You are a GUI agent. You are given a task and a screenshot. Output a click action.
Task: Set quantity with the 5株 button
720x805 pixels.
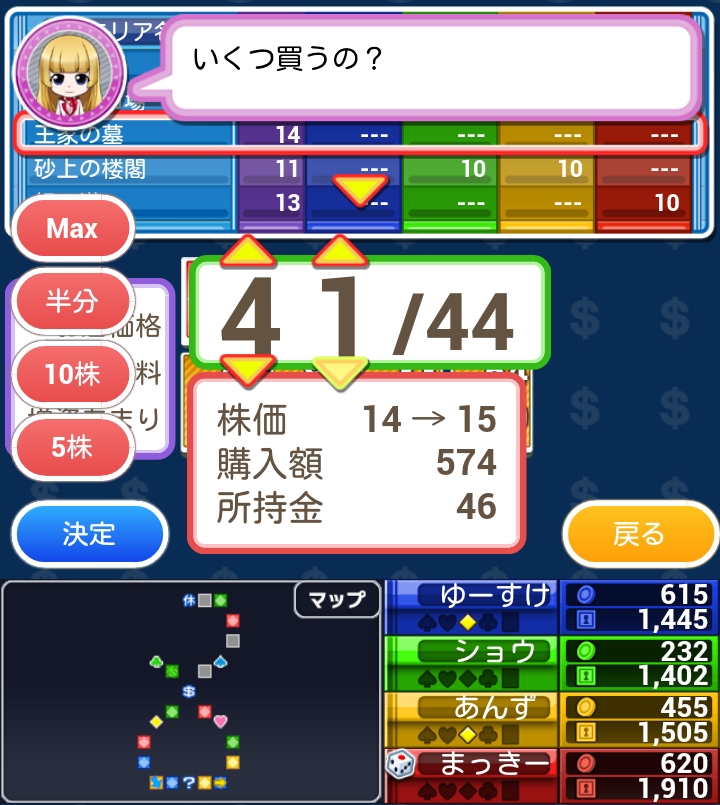point(73,447)
